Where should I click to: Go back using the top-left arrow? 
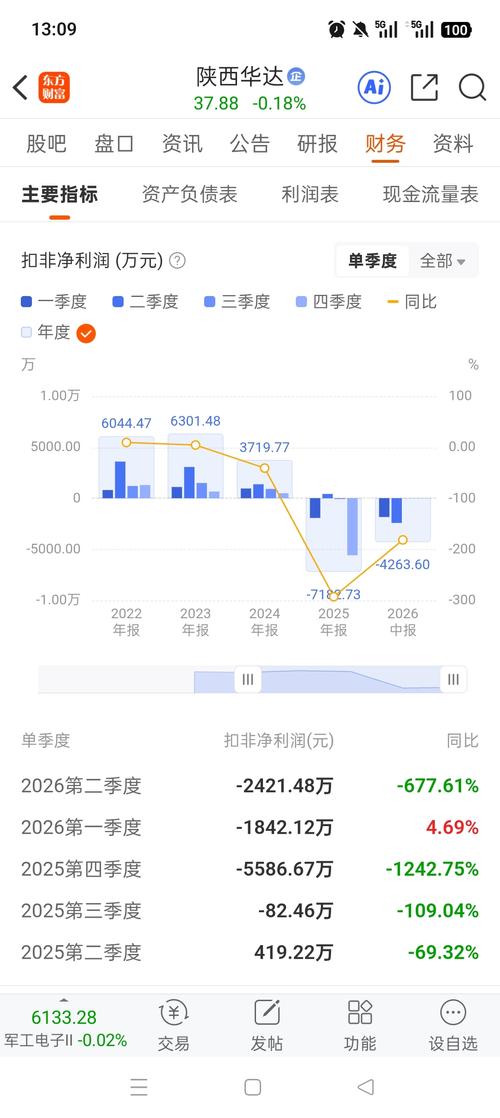point(20,88)
